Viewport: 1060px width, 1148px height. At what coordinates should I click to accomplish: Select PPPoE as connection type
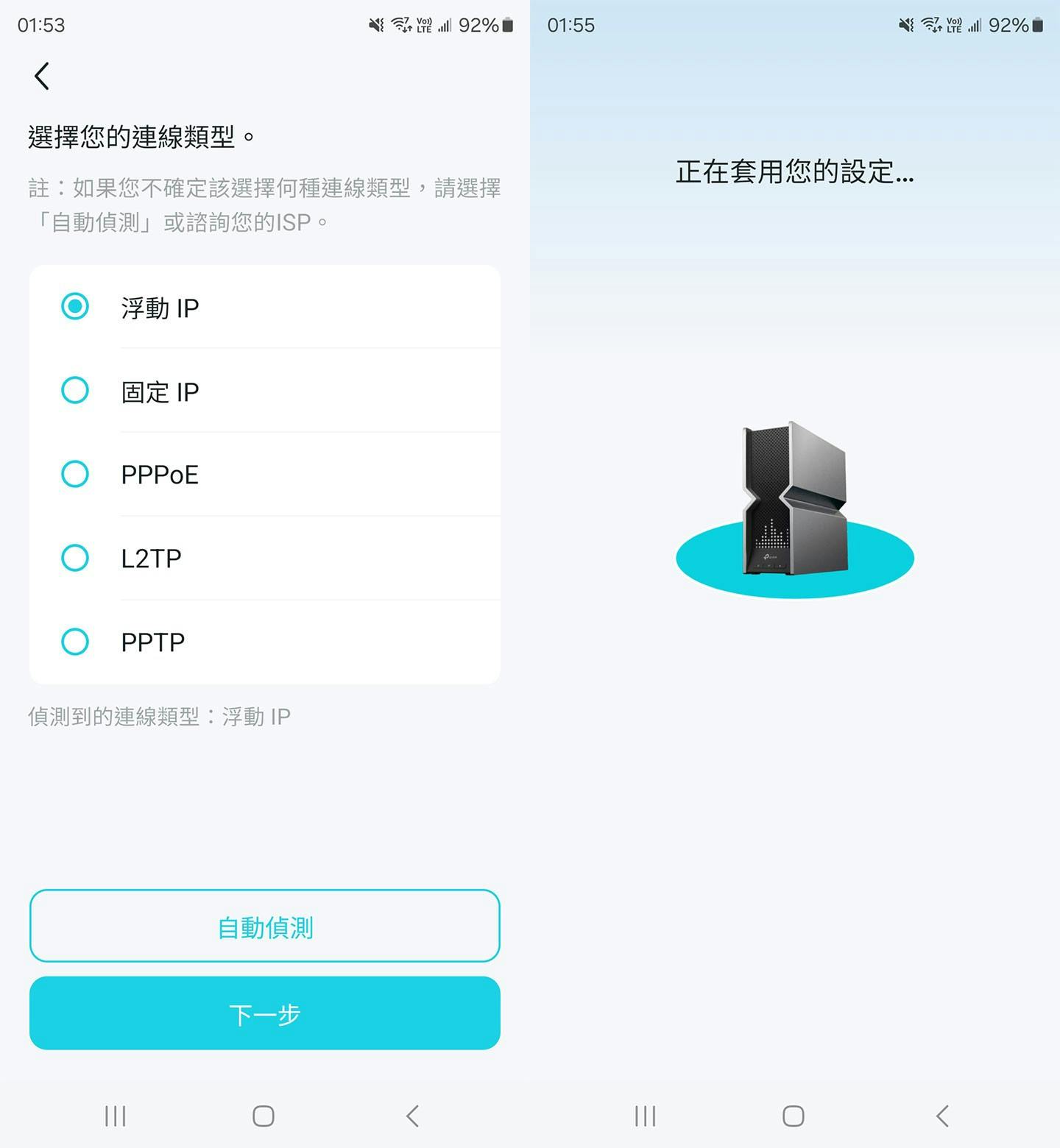pyautogui.click(x=75, y=474)
